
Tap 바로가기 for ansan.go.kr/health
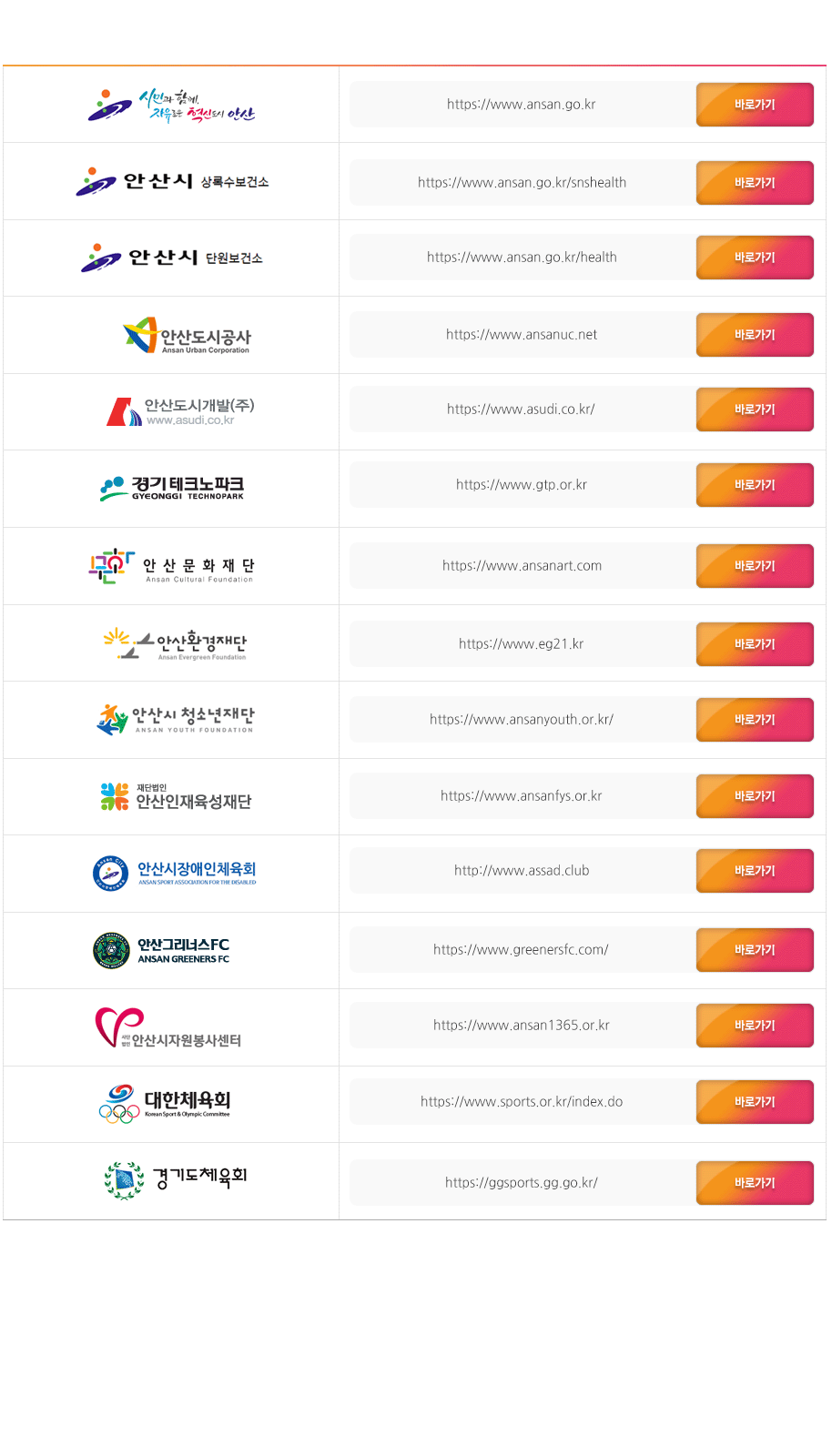click(755, 258)
